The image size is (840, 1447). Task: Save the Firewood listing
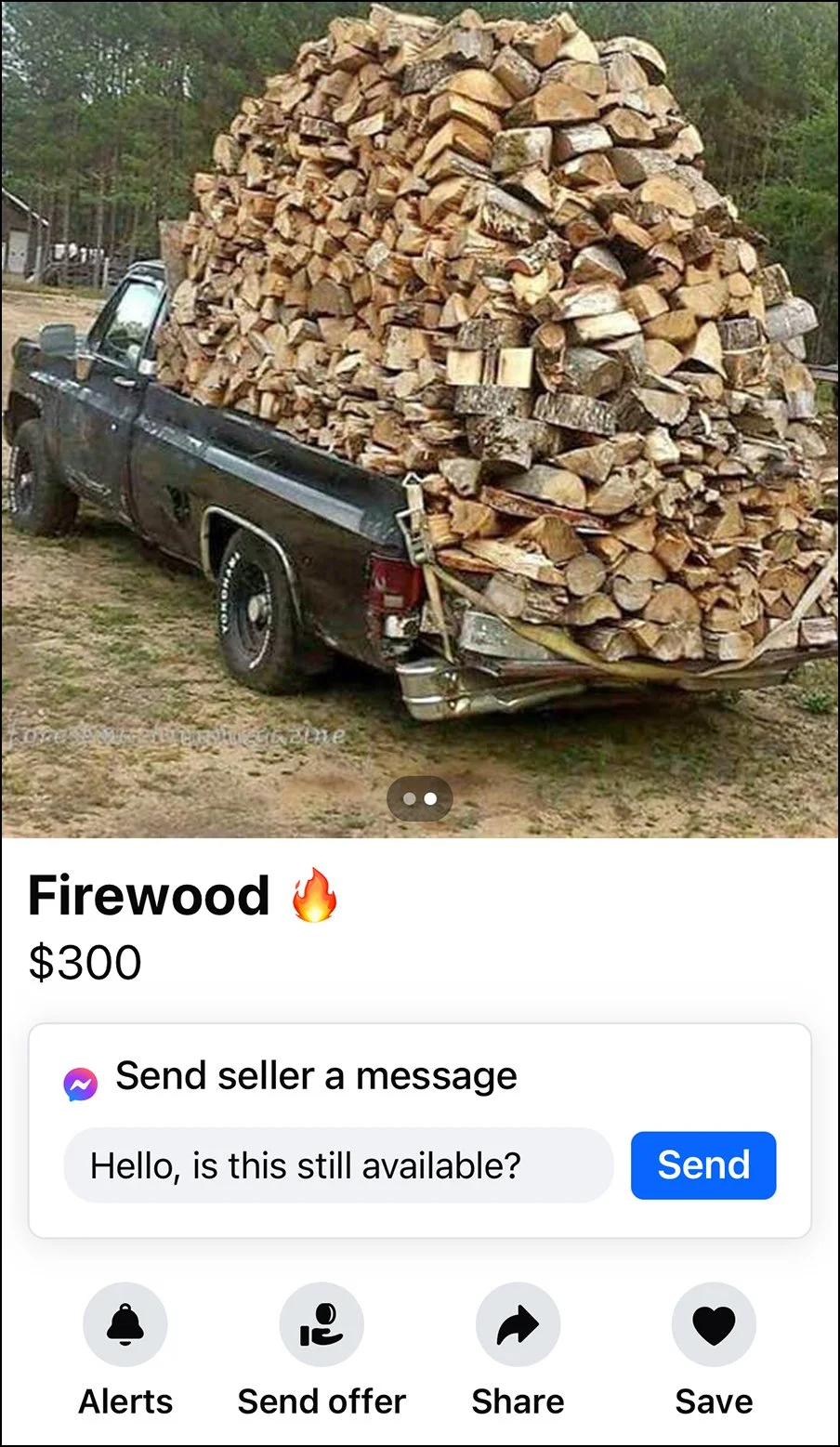714,1325
